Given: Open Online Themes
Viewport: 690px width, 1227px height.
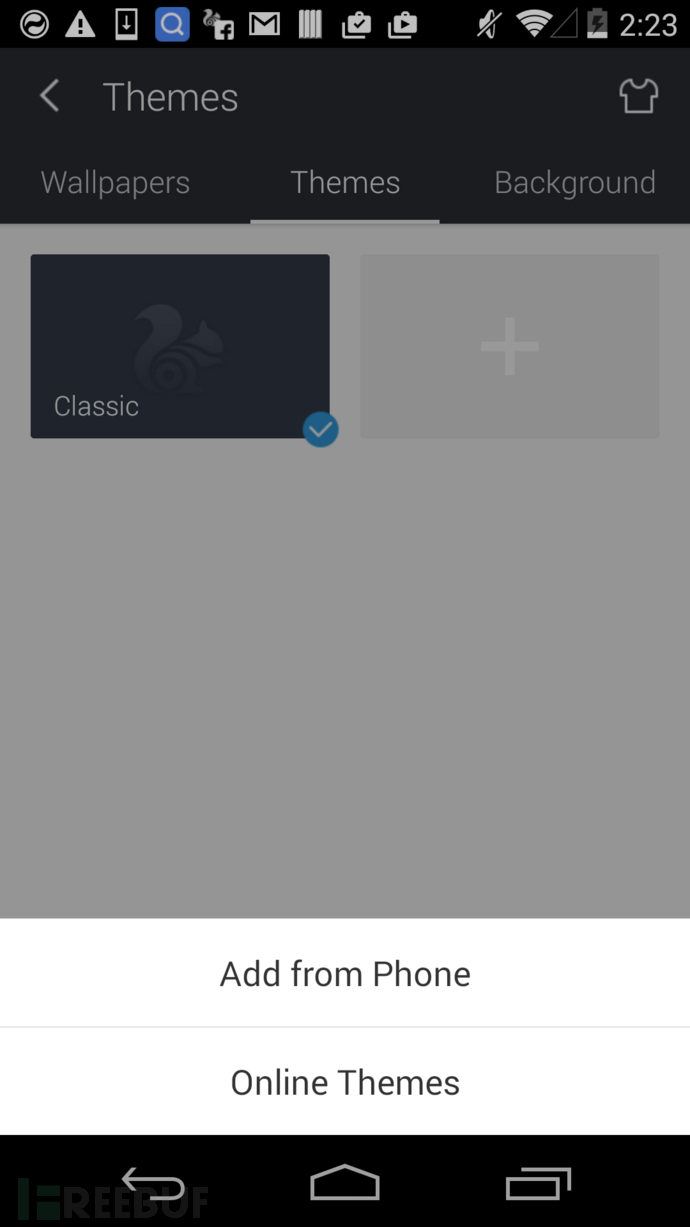Looking at the screenshot, I should click(345, 1082).
